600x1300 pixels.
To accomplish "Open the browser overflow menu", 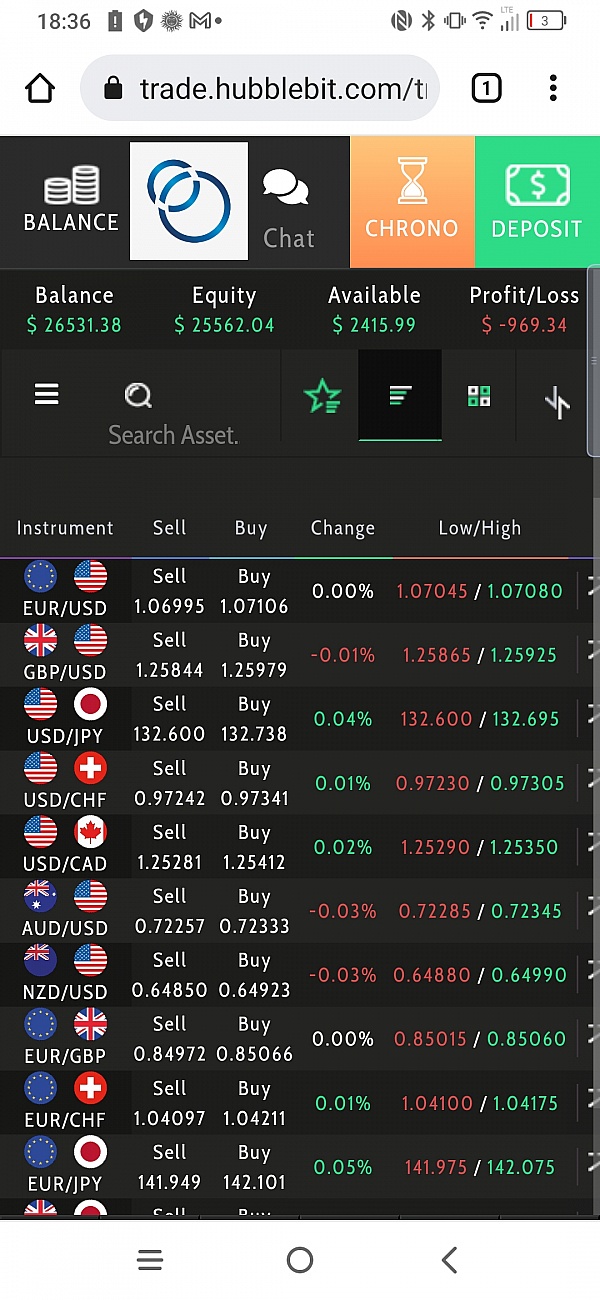I will [x=553, y=89].
